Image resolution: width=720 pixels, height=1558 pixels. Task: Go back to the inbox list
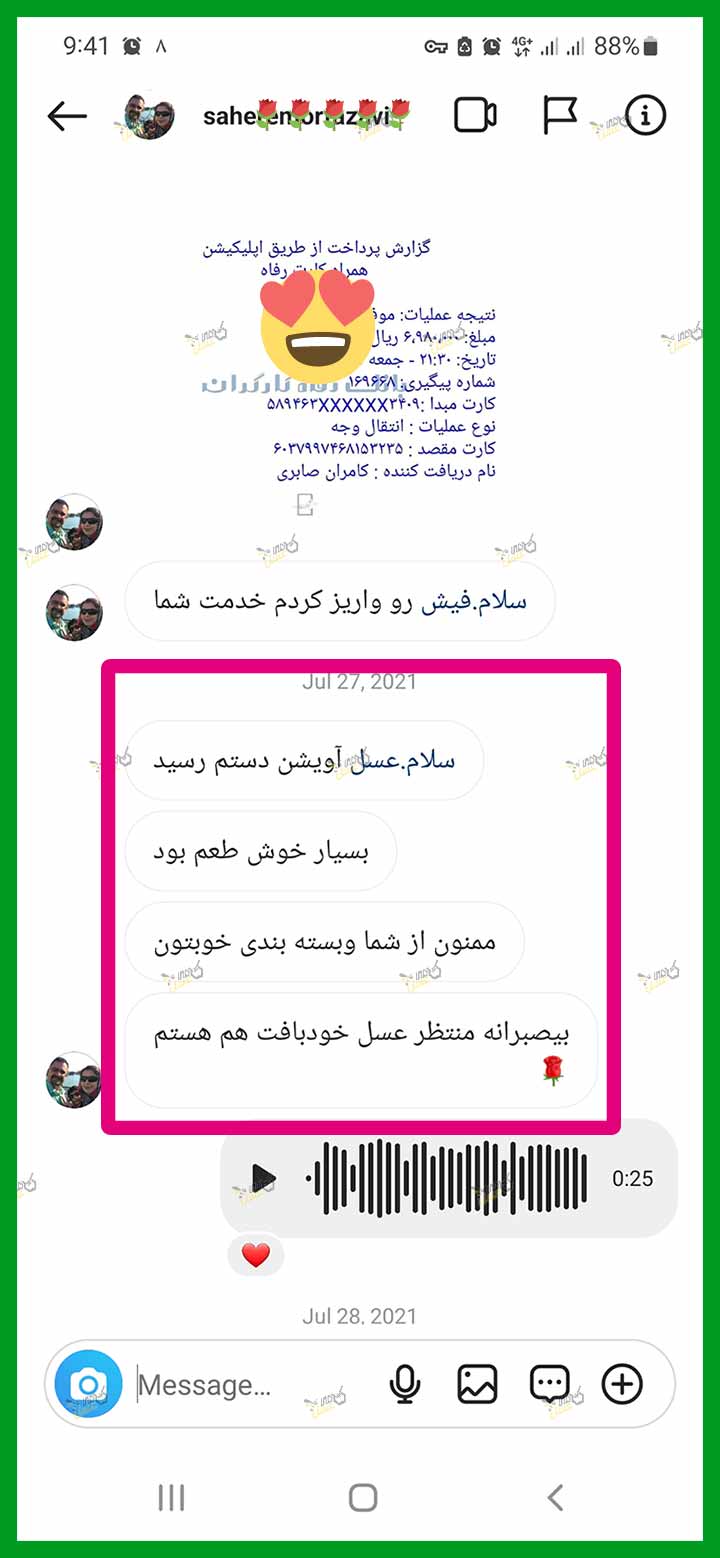[67, 117]
